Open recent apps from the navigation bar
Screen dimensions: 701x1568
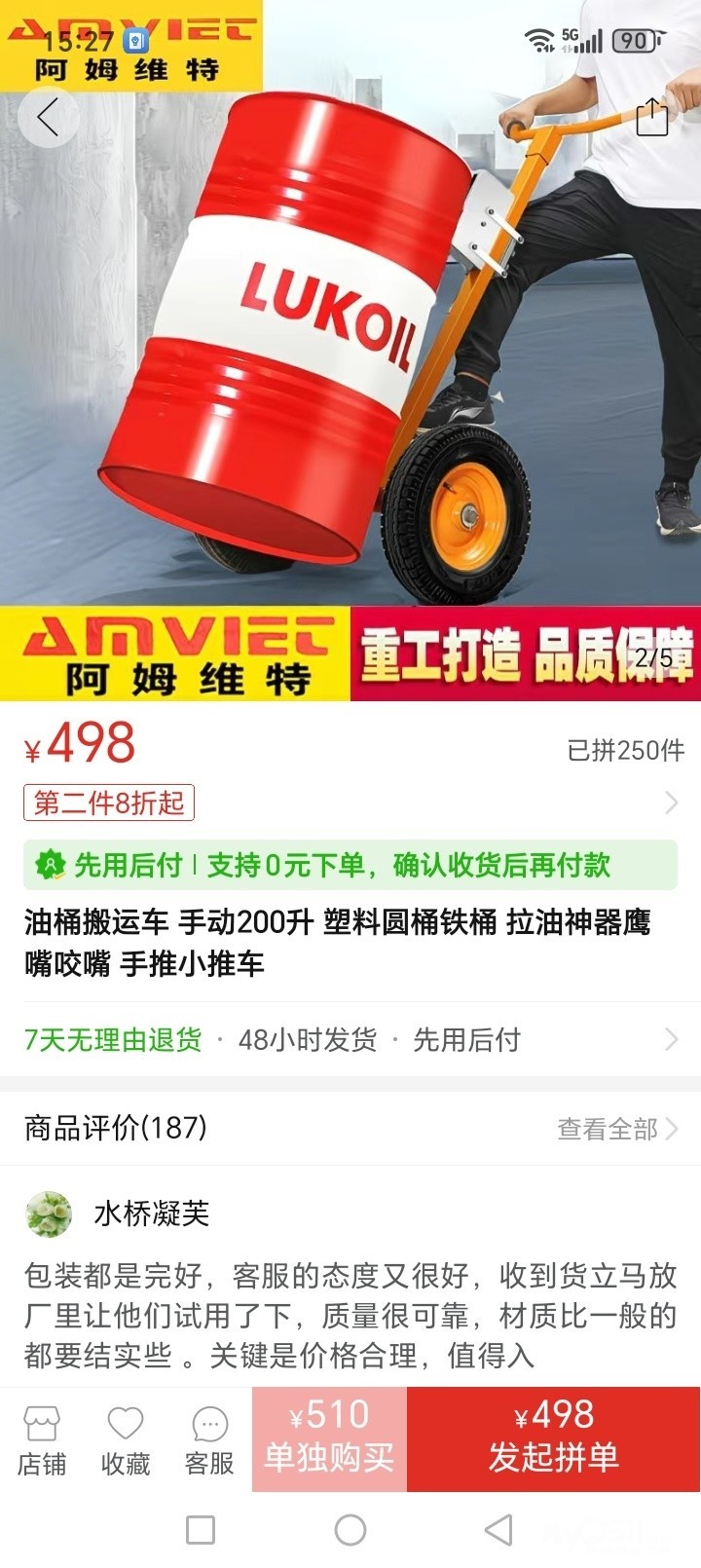click(201, 1530)
